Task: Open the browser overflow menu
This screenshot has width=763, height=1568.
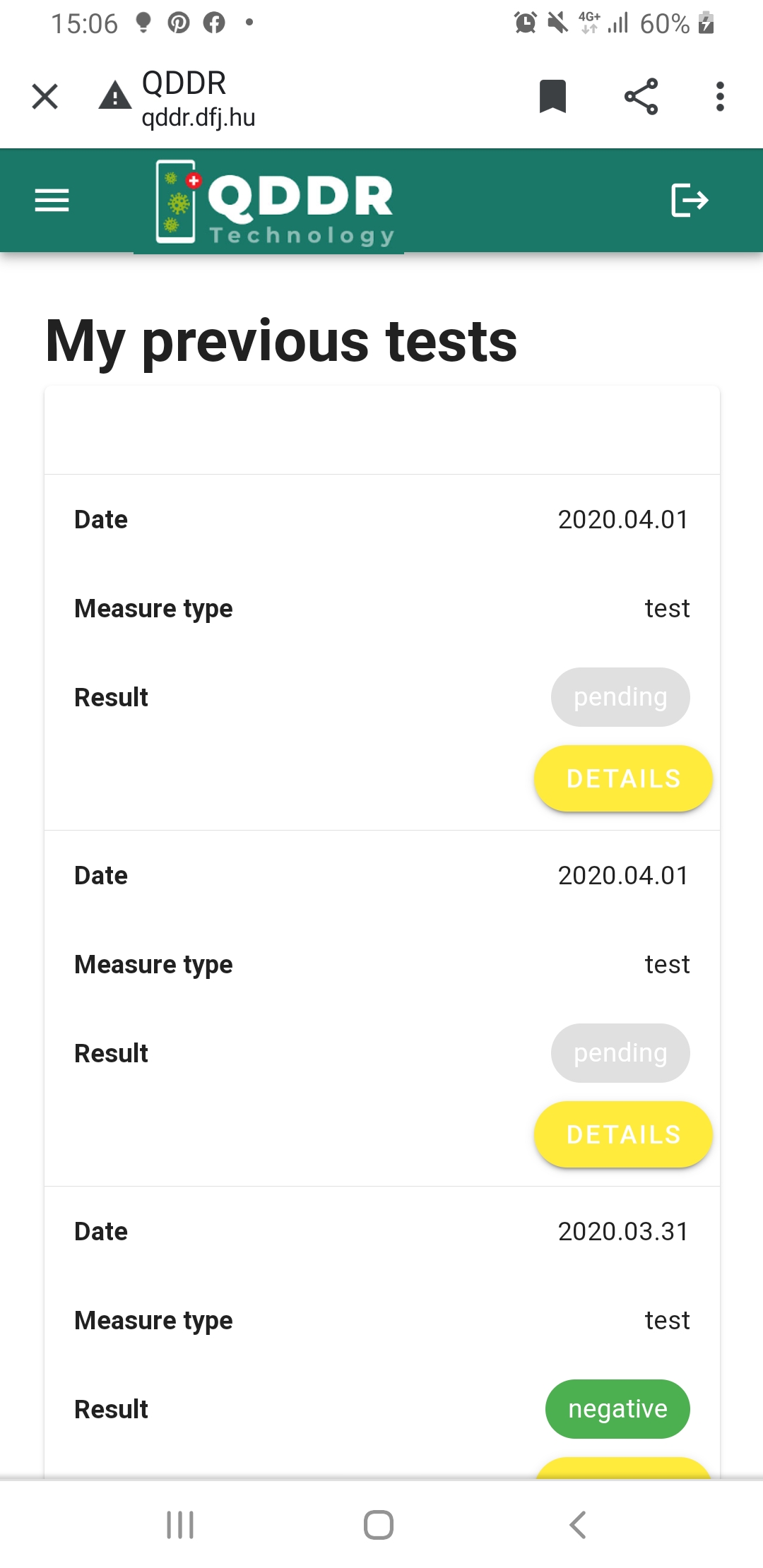Action: (x=719, y=97)
